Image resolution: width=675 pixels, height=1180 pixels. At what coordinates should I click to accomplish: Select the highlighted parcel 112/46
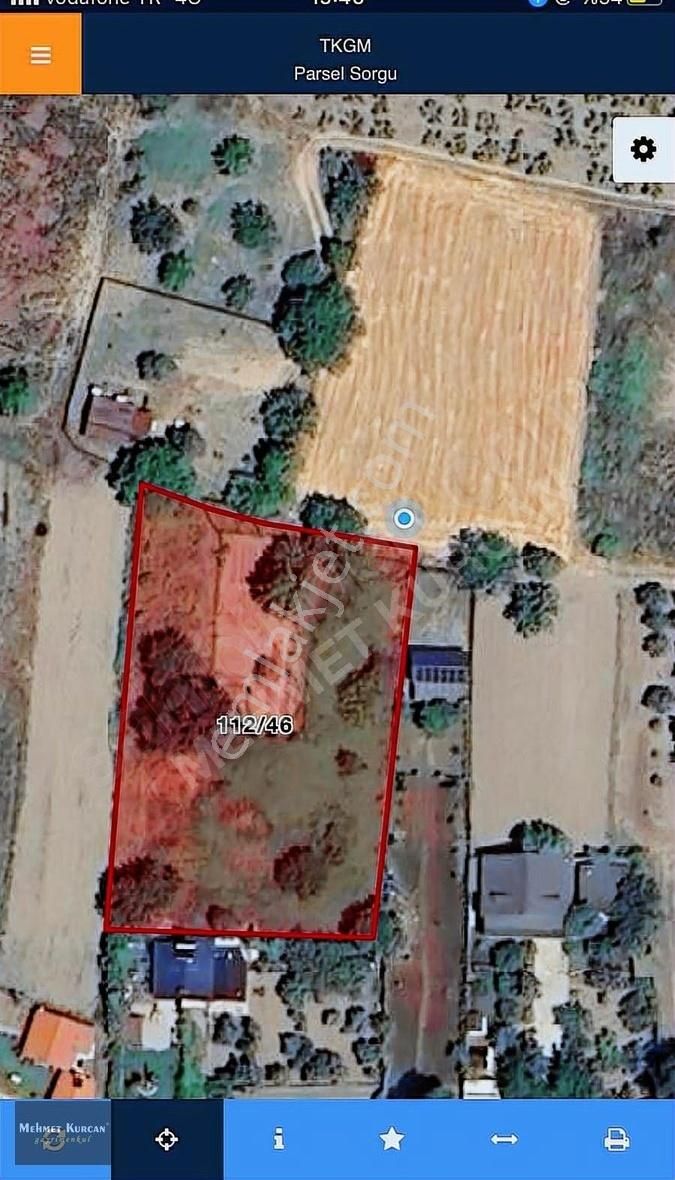[x=256, y=726]
